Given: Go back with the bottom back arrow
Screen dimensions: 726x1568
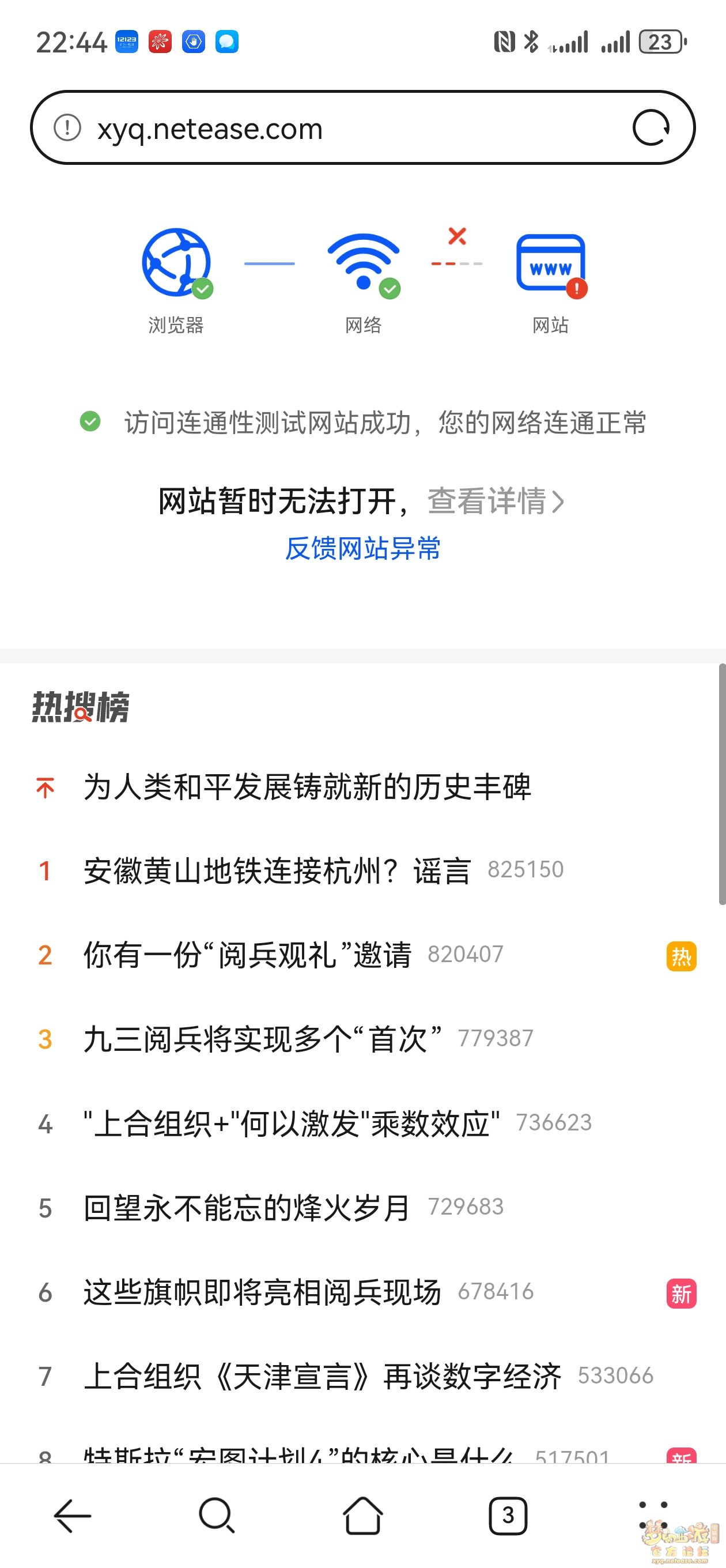Looking at the screenshot, I should pos(73,1515).
